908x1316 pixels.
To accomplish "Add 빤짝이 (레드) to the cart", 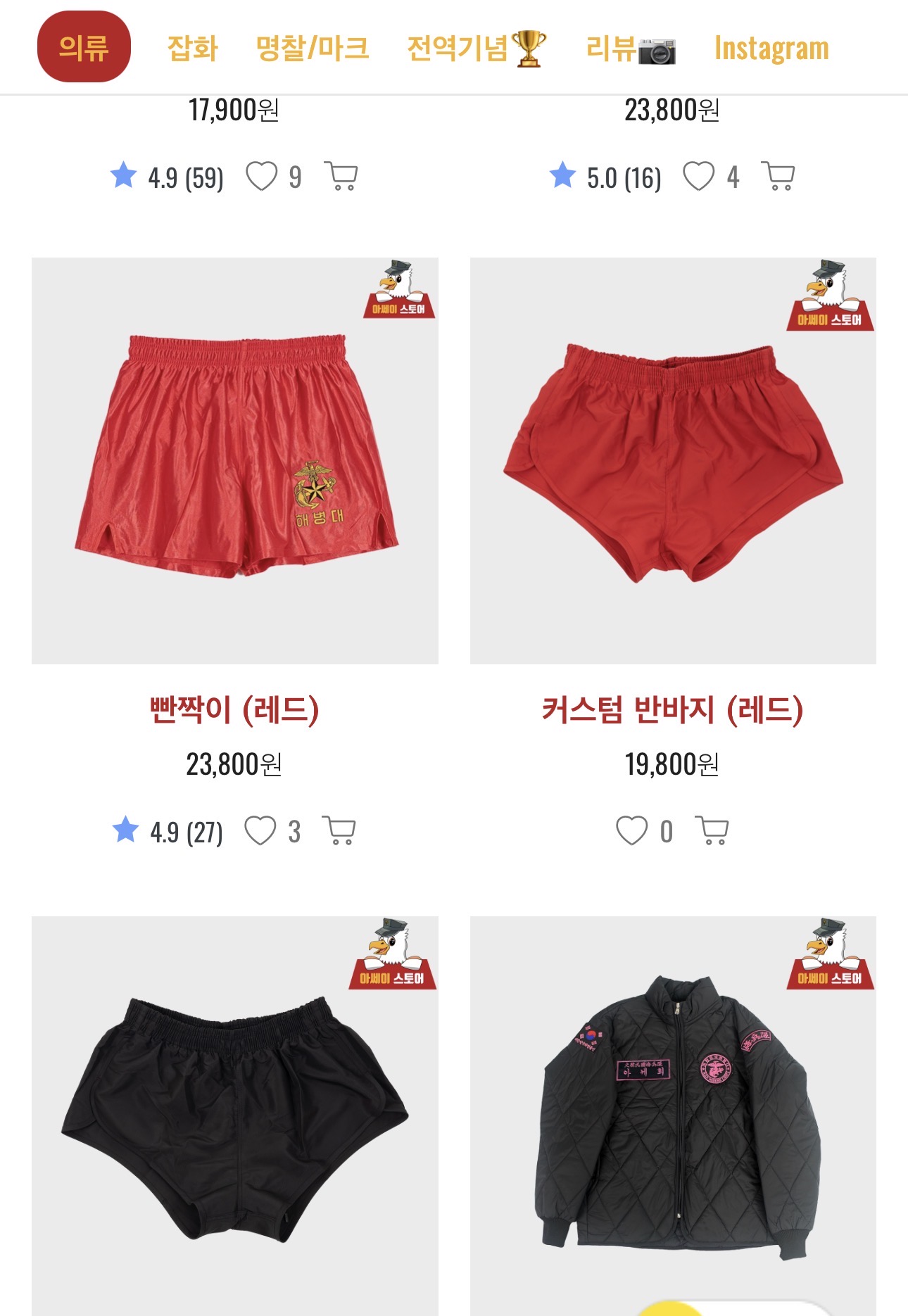I will (339, 831).
